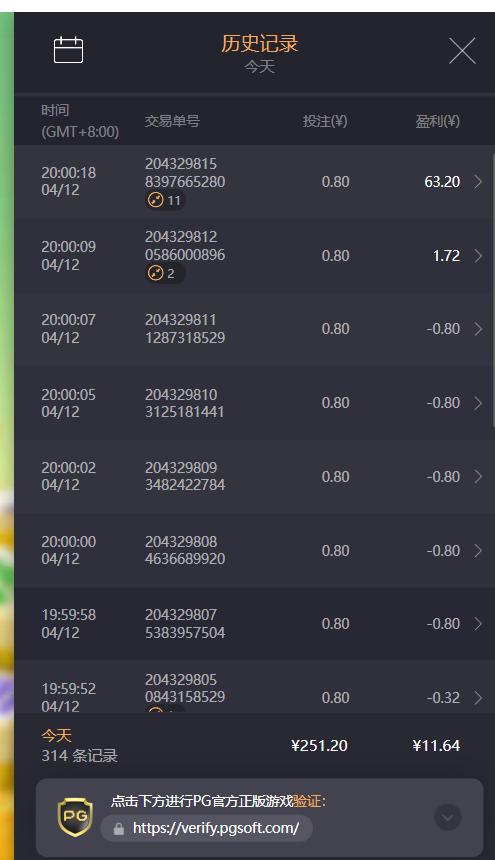Open the 20:00:02 transaction entry

coord(254,476)
